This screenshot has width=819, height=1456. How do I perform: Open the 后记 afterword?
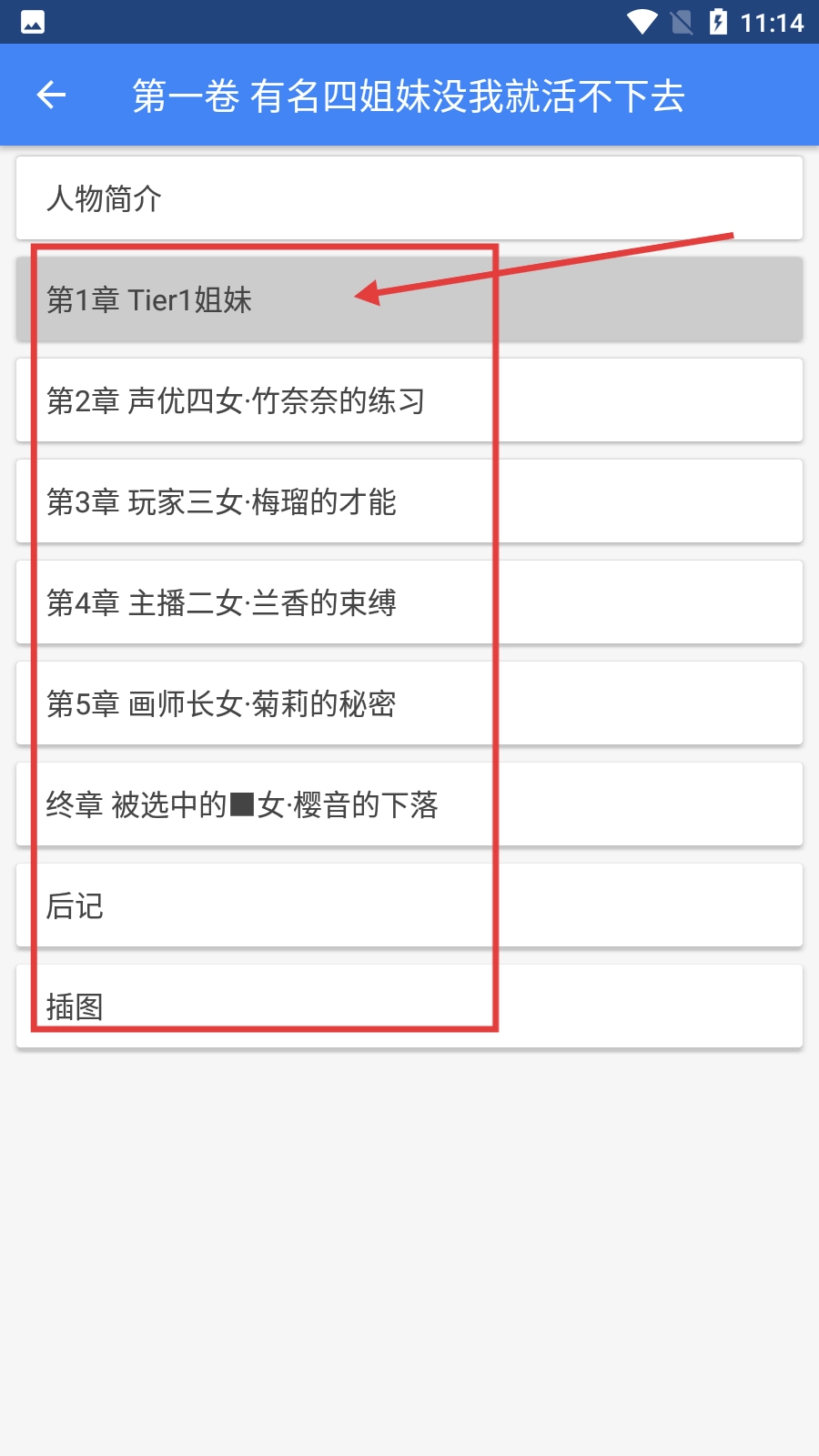409,905
